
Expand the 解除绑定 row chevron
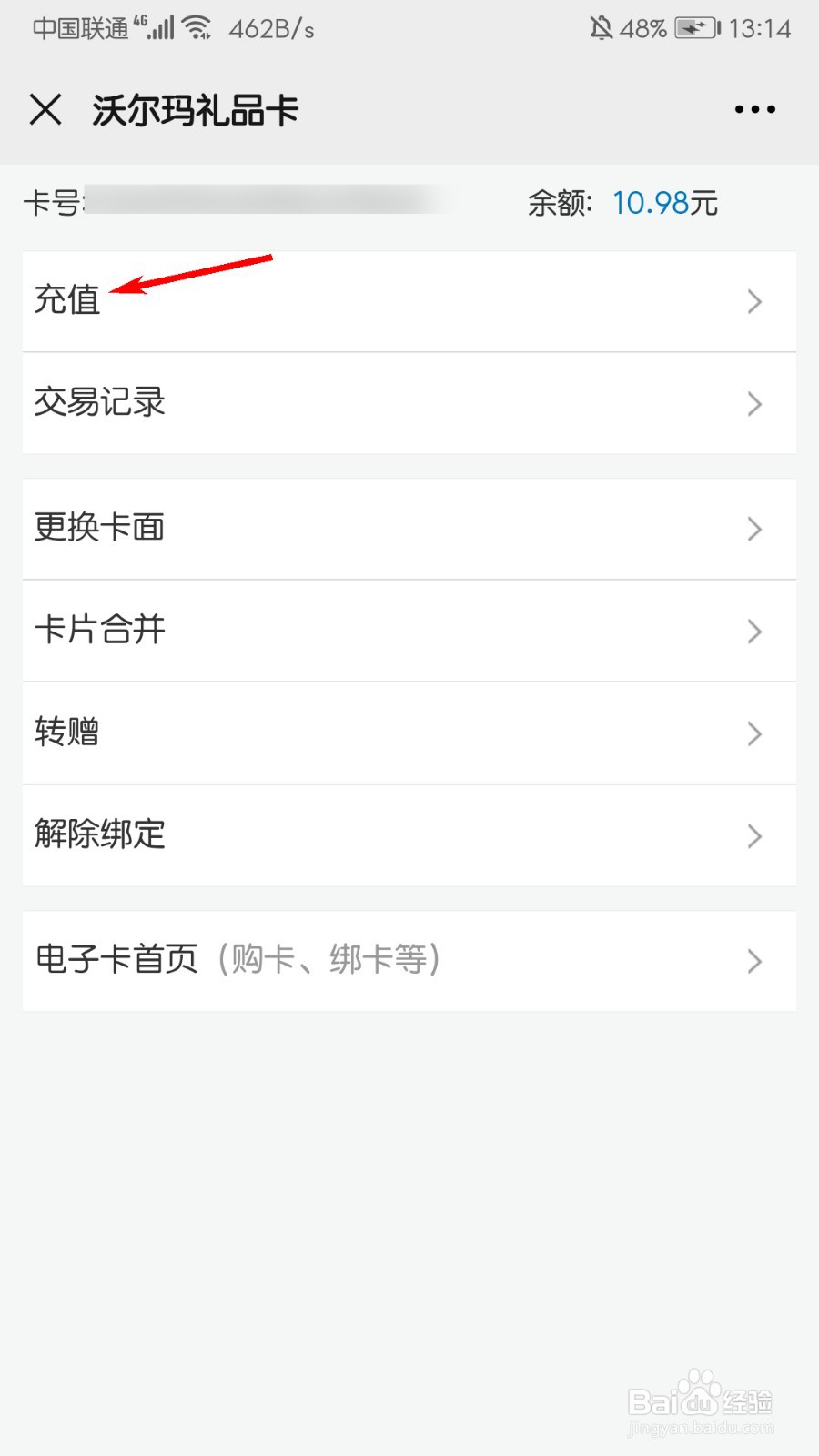[x=753, y=835]
